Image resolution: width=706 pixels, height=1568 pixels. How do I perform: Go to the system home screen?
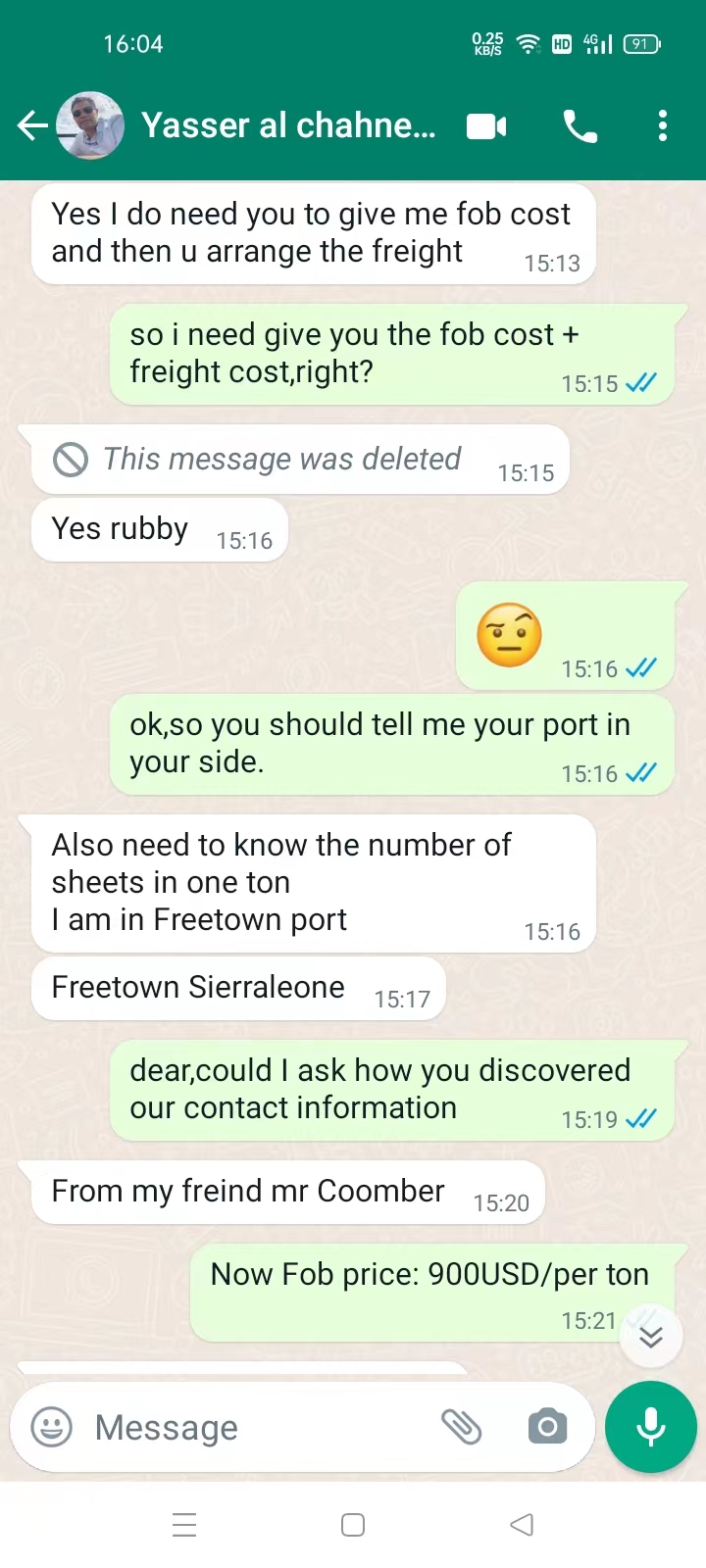[353, 1525]
